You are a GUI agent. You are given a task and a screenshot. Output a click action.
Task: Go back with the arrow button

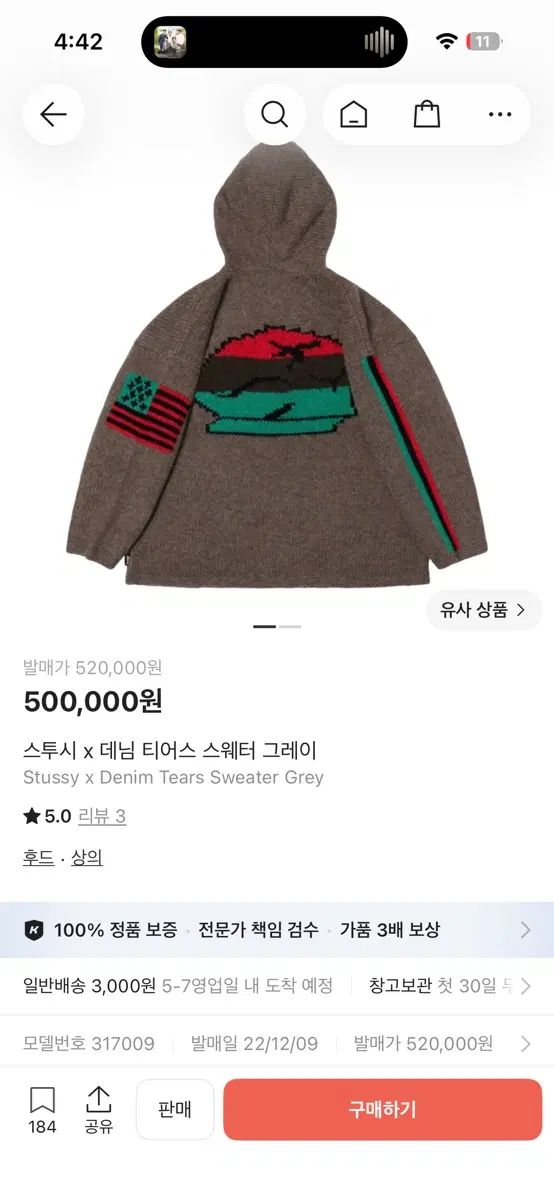53,114
